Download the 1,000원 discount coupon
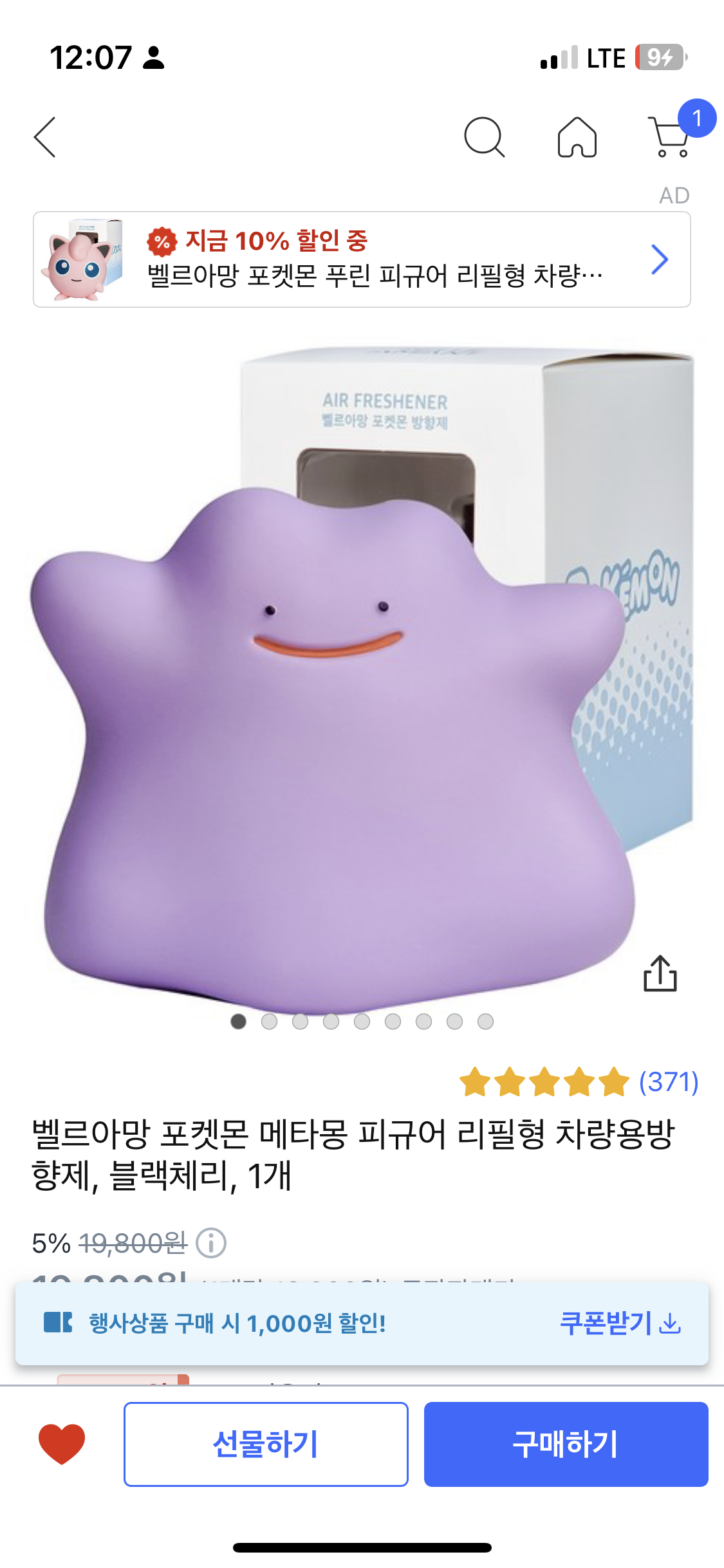 tap(620, 1323)
